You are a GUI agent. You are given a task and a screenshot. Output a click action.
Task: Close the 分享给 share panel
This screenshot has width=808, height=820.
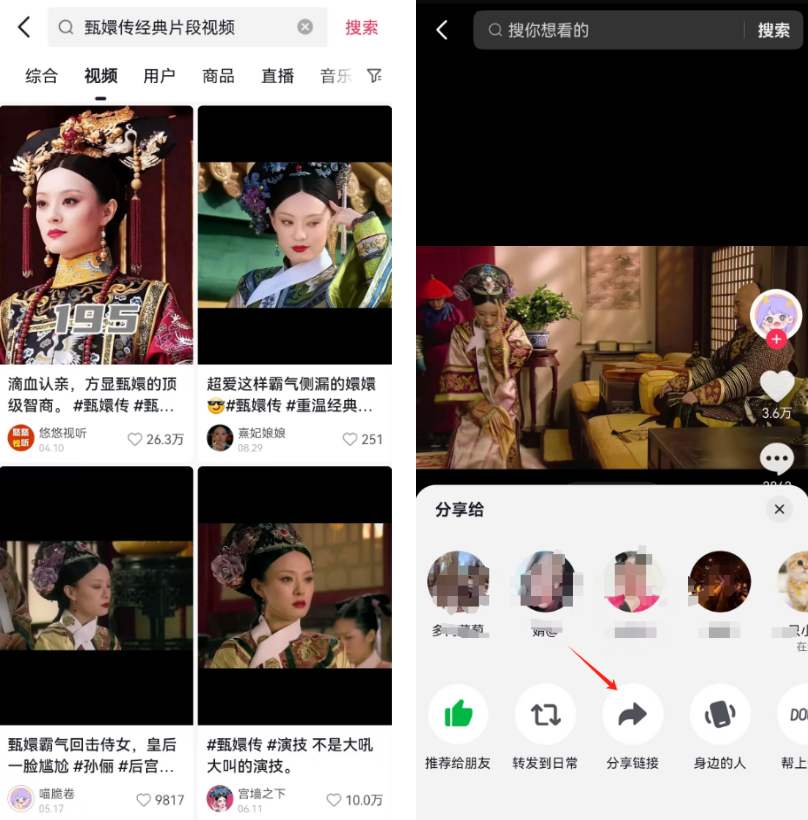(x=779, y=509)
